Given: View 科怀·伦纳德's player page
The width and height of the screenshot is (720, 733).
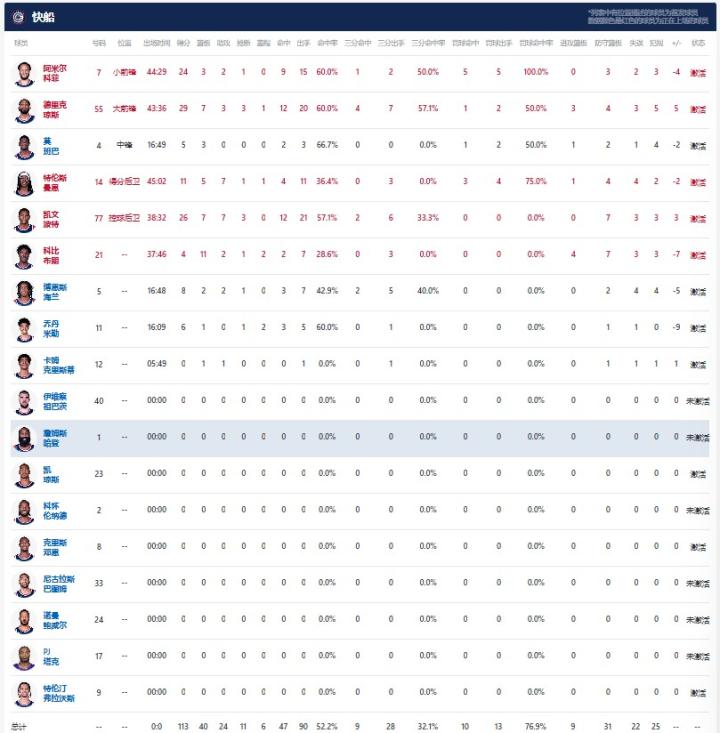Looking at the screenshot, I should 54,510.
